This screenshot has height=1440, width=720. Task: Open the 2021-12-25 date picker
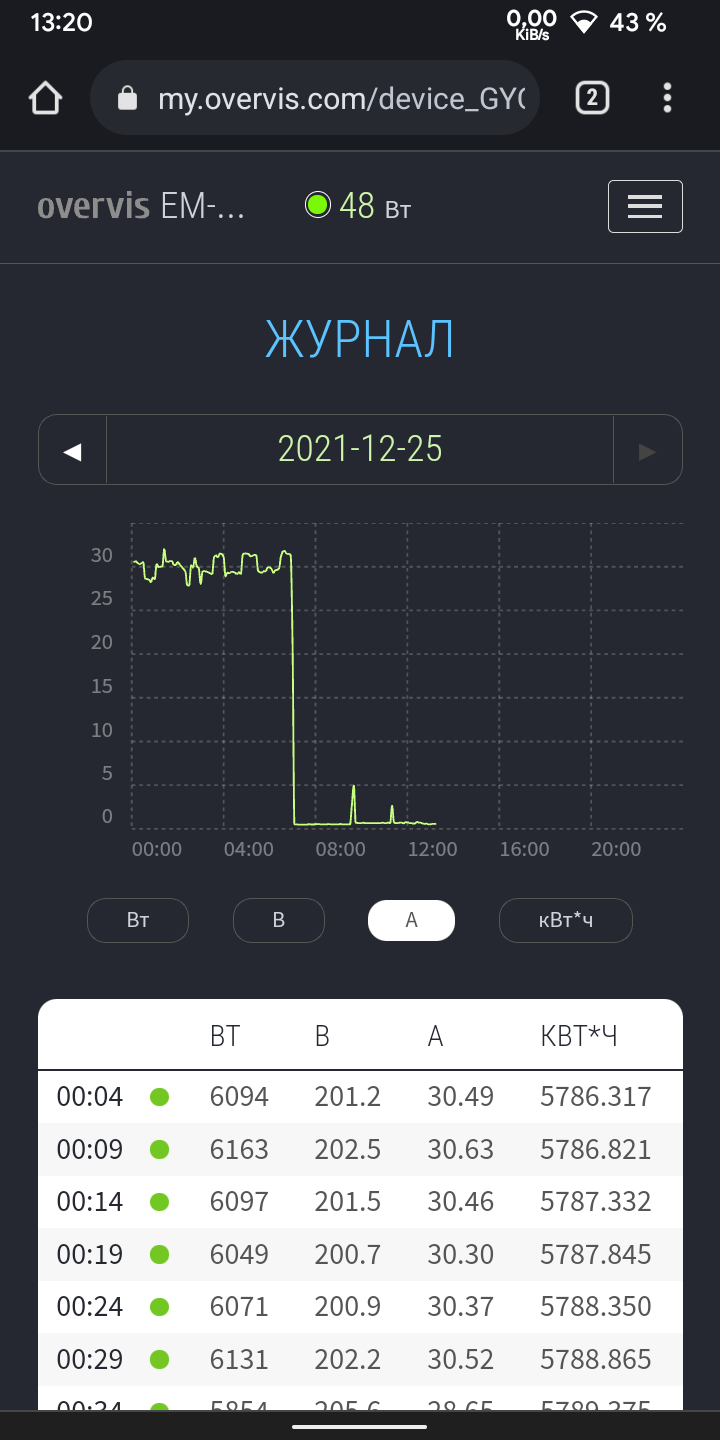coord(360,450)
